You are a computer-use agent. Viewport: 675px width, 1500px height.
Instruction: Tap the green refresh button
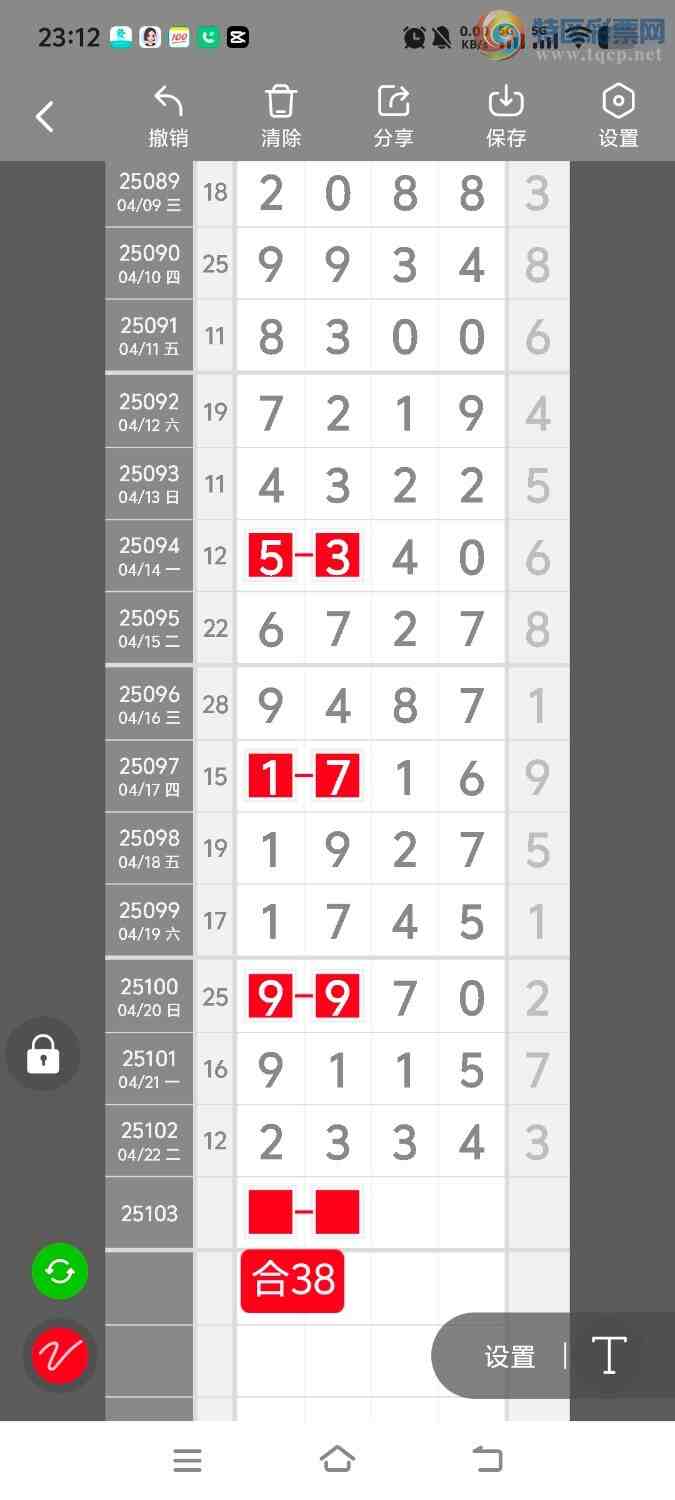(x=60, y=1271)
